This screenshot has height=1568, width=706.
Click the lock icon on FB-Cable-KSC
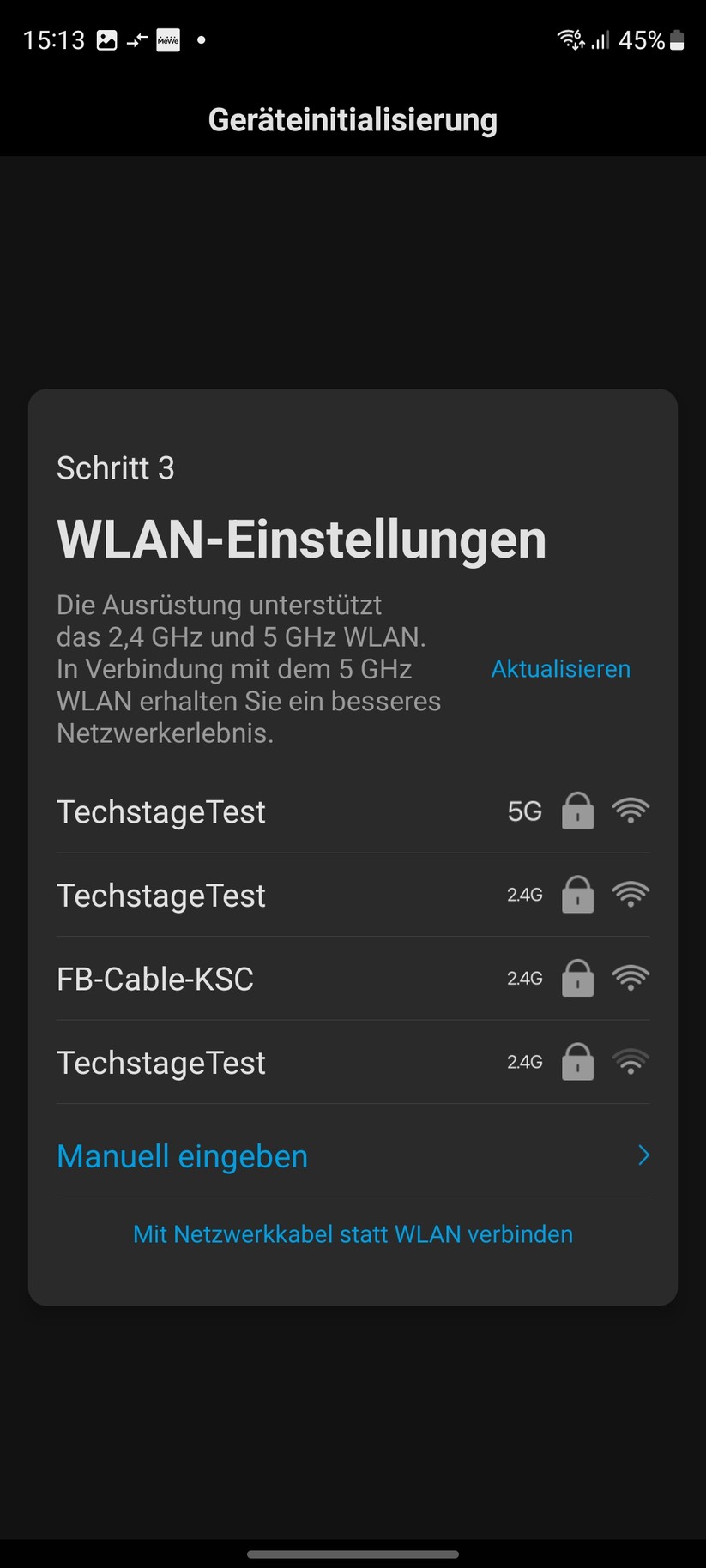click(577, 978)
